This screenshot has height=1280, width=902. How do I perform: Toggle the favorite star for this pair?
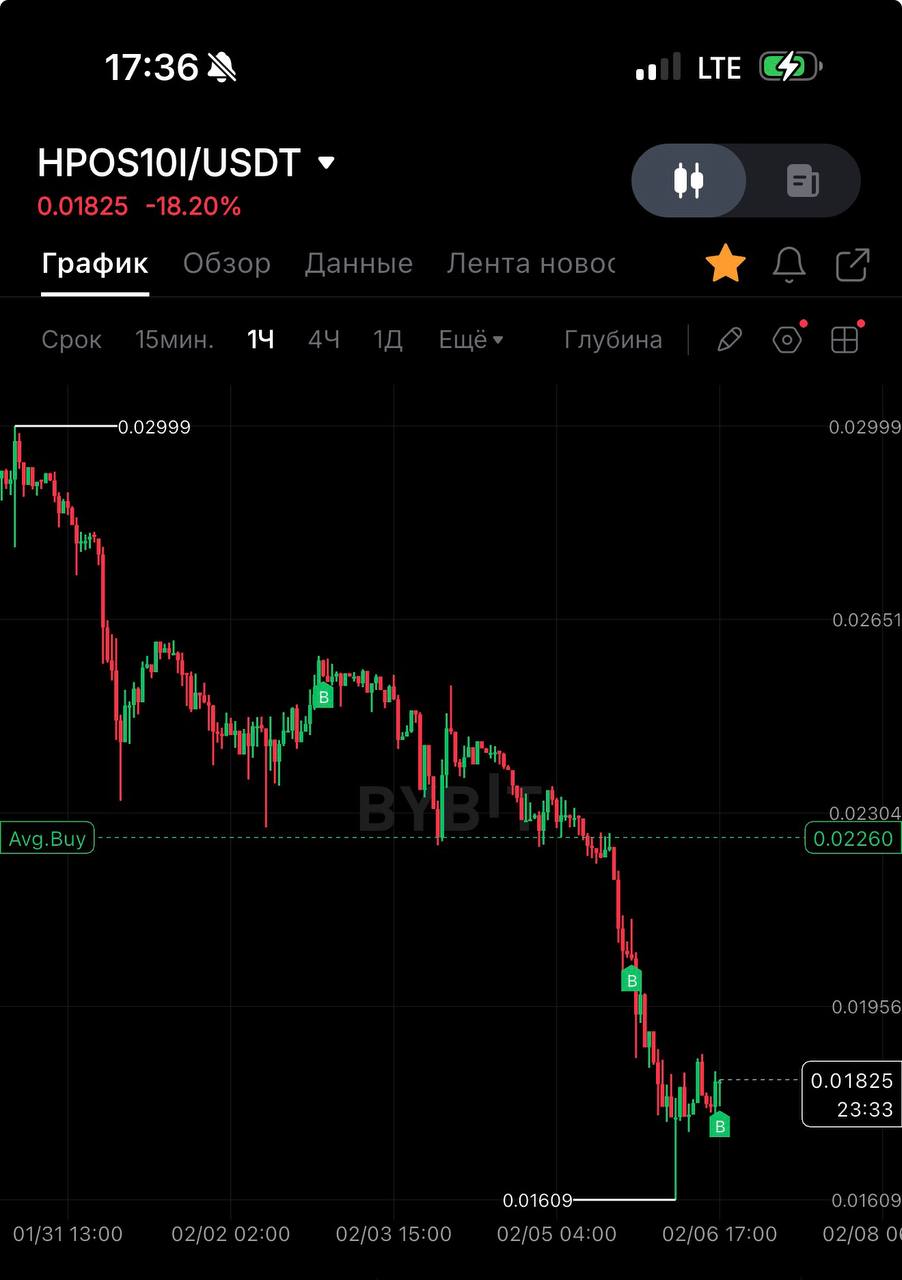click(x=726, y=264)
